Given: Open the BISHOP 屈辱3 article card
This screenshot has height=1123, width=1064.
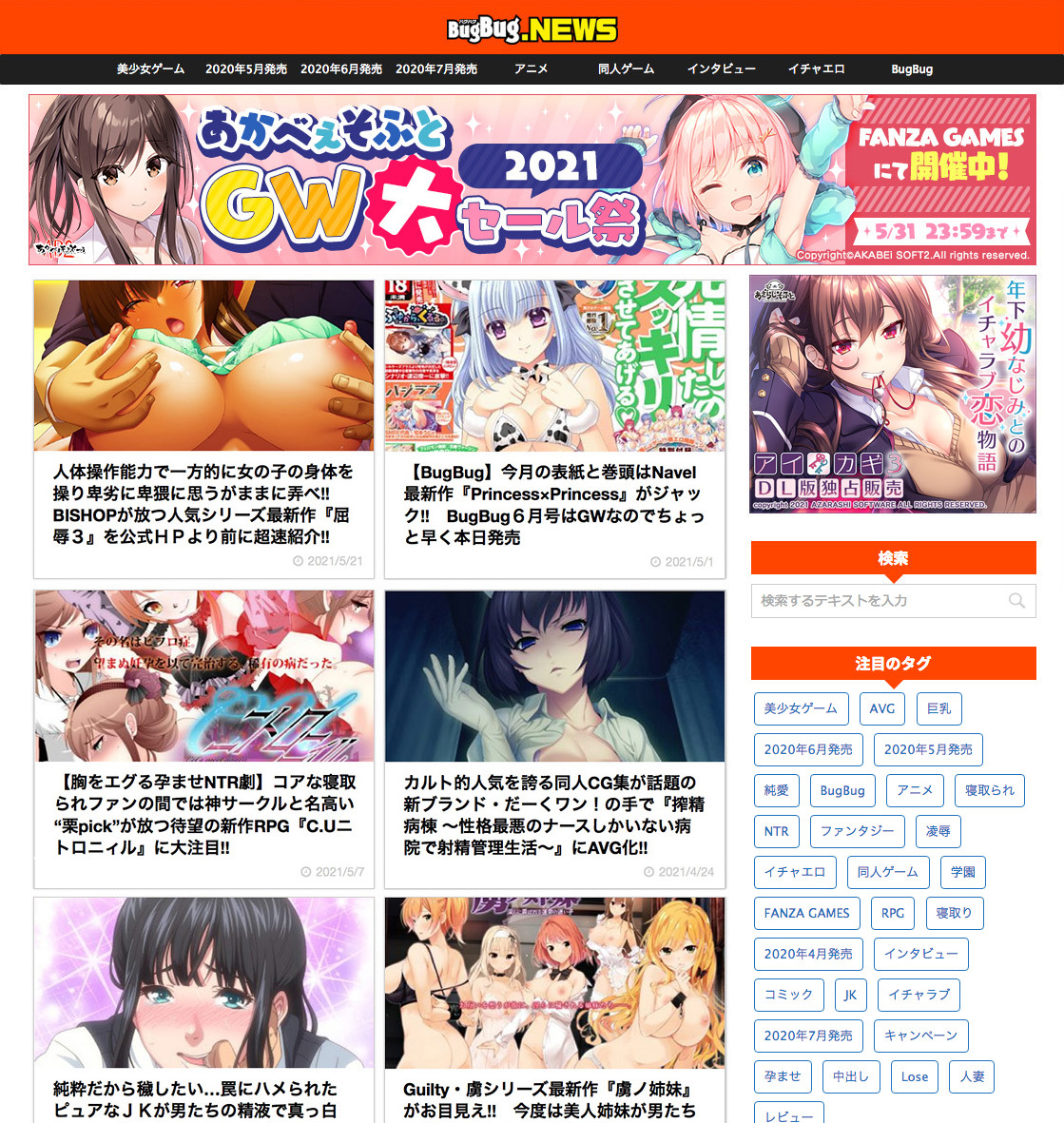Looking at the screenshot, I should 203,504.
